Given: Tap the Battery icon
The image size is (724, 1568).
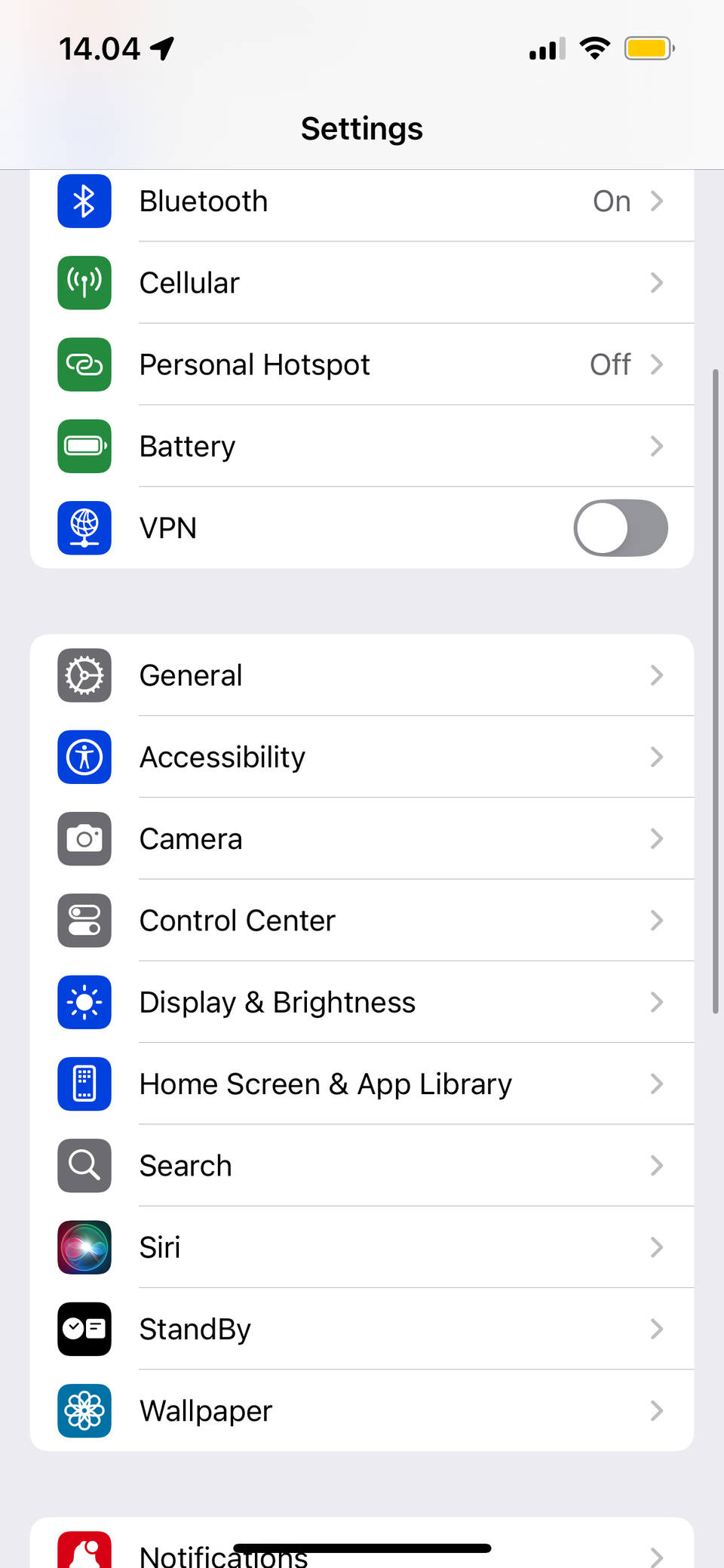Looking at the screenshot, I should [x=84, y=446].
